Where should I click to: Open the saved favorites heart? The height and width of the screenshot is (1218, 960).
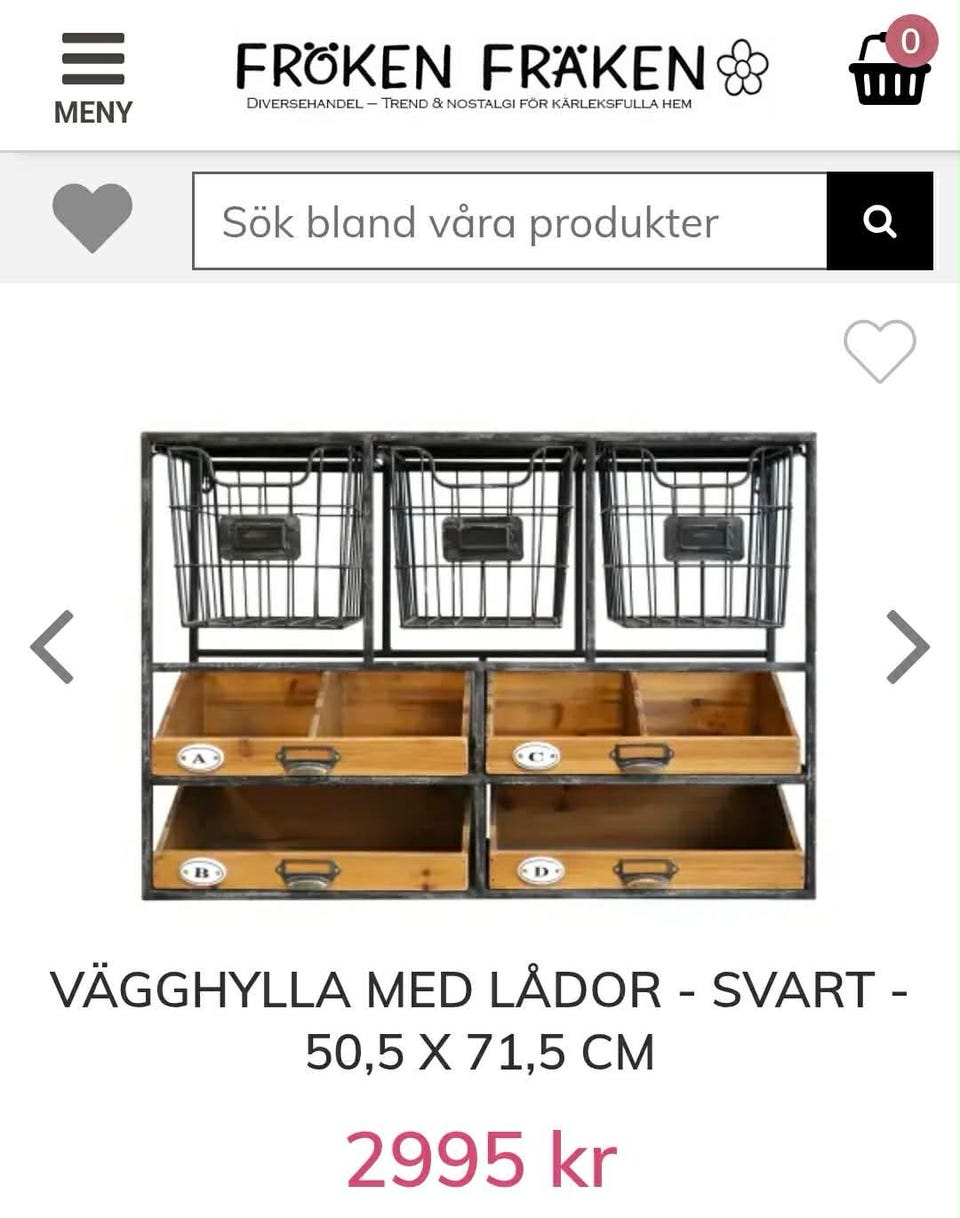tap(92, 217)
